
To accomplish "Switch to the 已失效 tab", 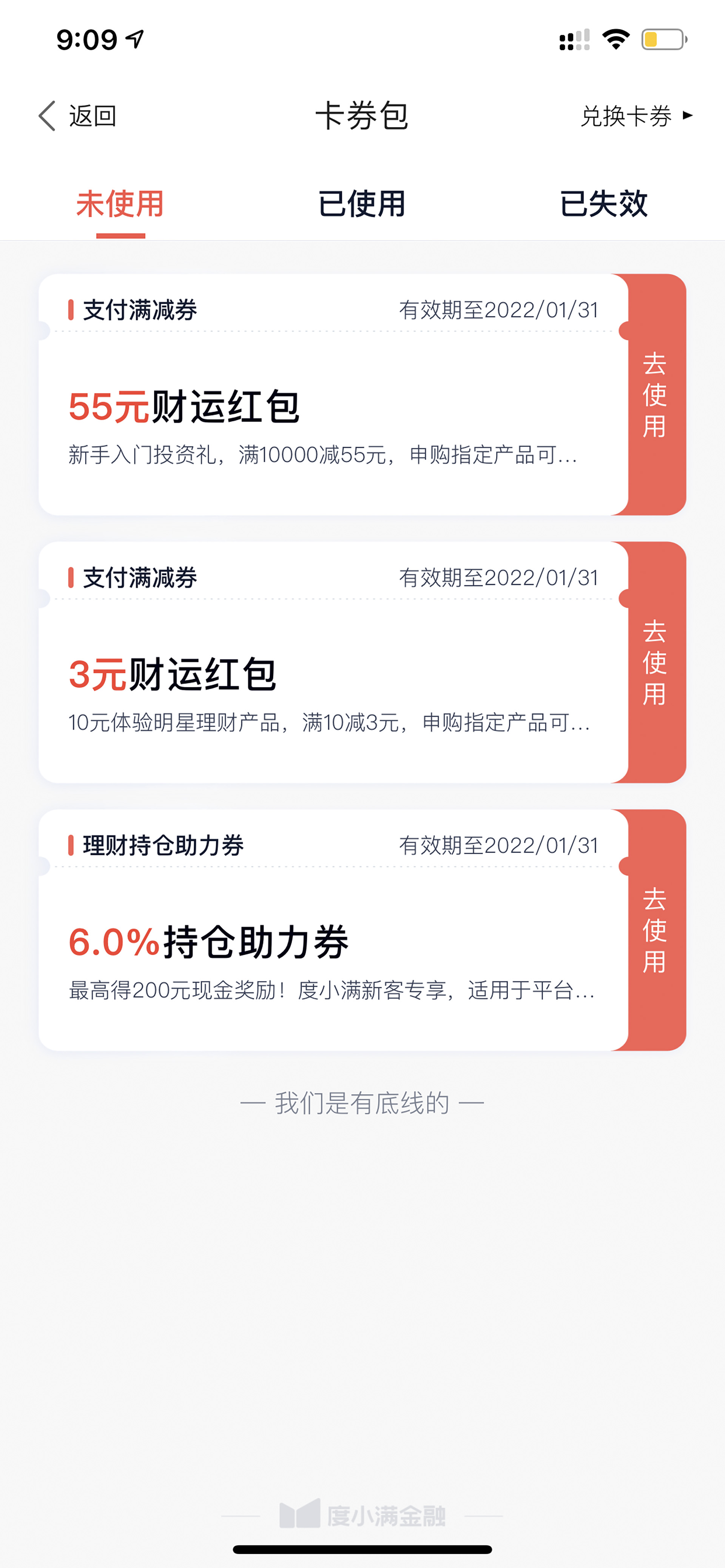I will coord(604,204).
